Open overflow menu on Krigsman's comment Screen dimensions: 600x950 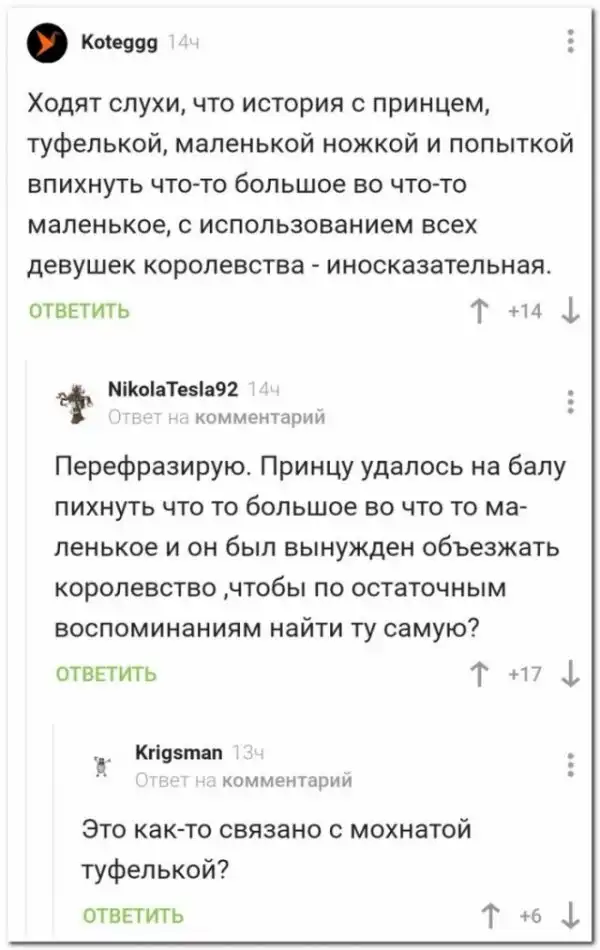(x=570, y=764)
